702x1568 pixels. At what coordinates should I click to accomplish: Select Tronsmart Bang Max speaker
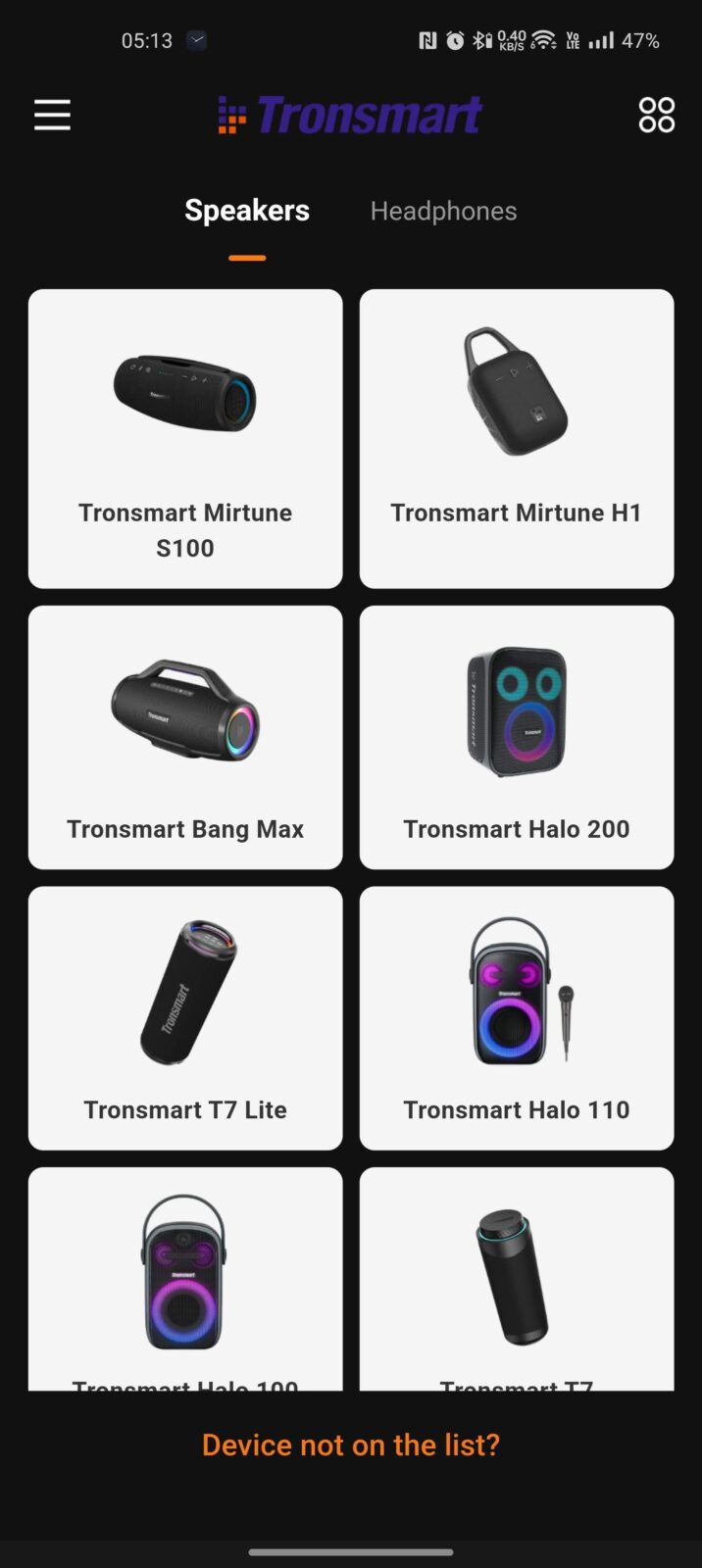(x=185, y=737)
